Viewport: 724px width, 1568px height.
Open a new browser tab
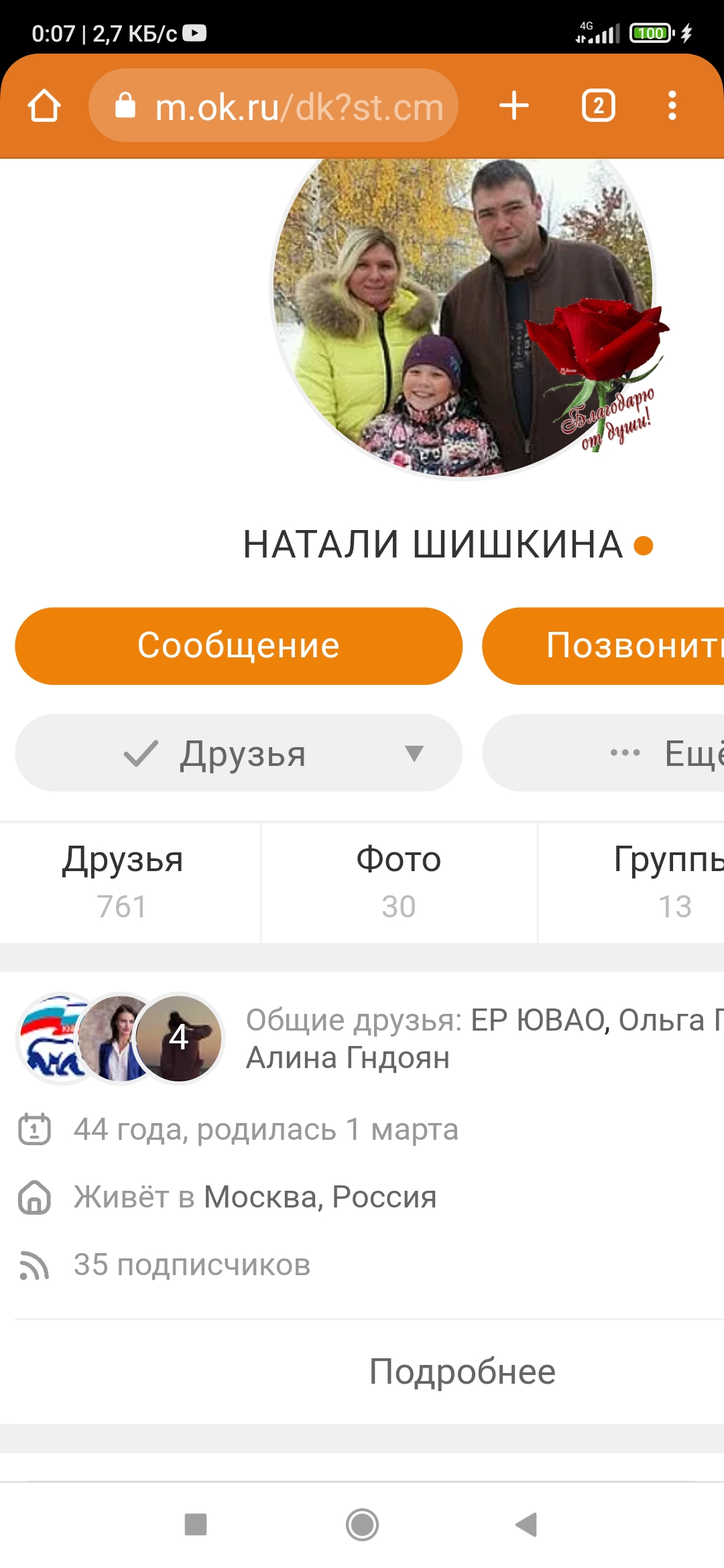(514, 106)
